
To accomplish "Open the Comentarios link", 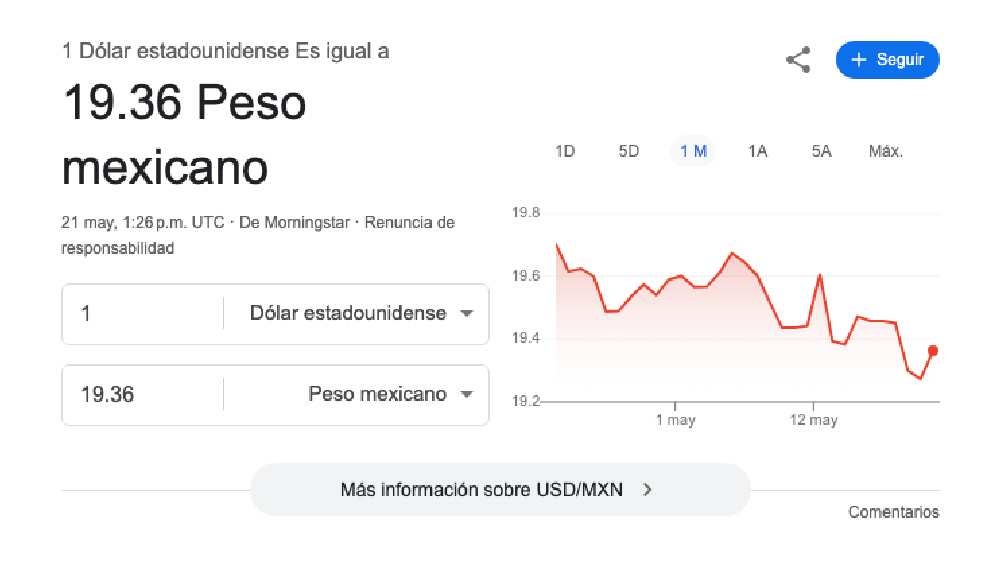I will (x=893, y=512).
